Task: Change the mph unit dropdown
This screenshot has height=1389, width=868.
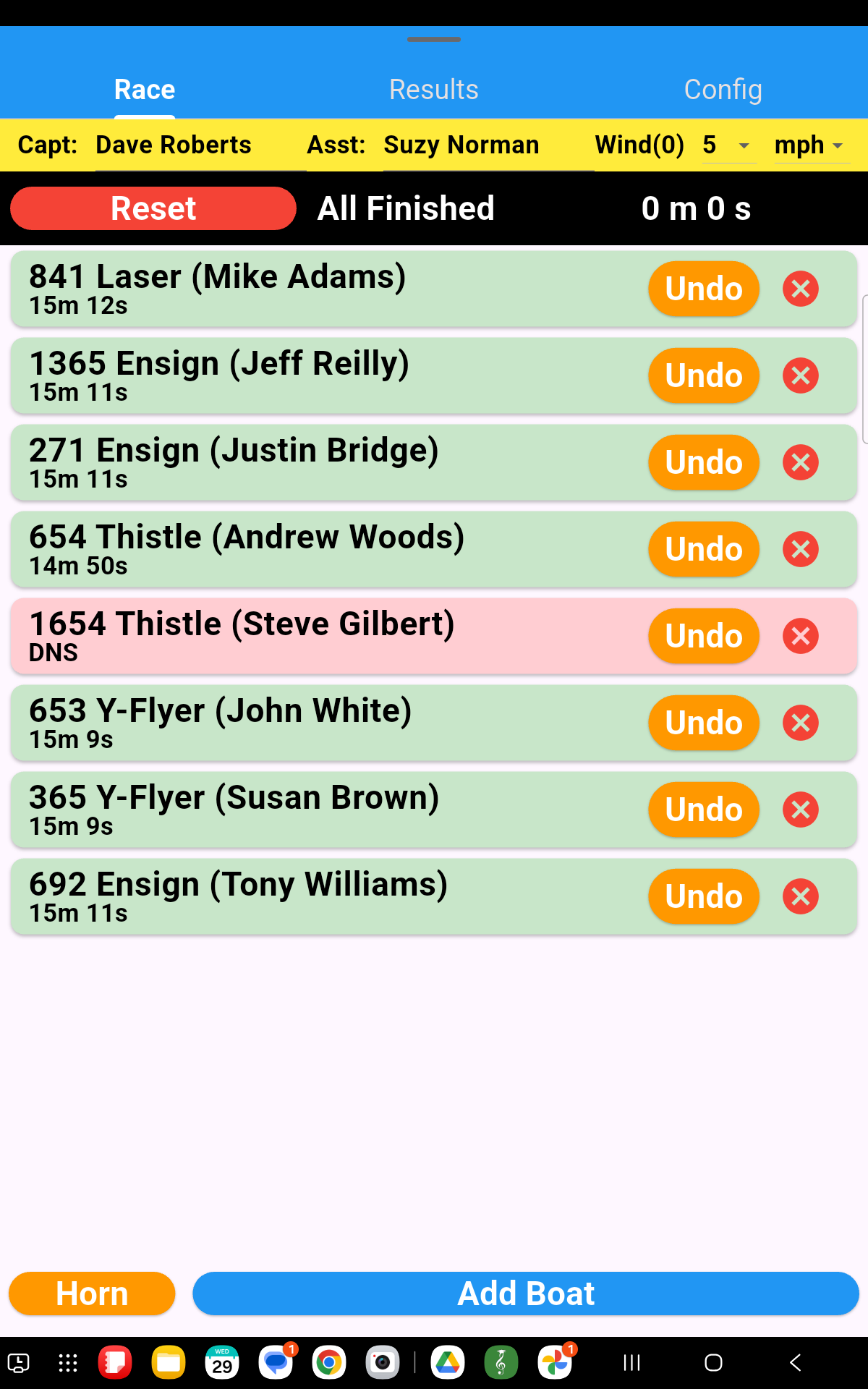Action: (x=810, y=145)
